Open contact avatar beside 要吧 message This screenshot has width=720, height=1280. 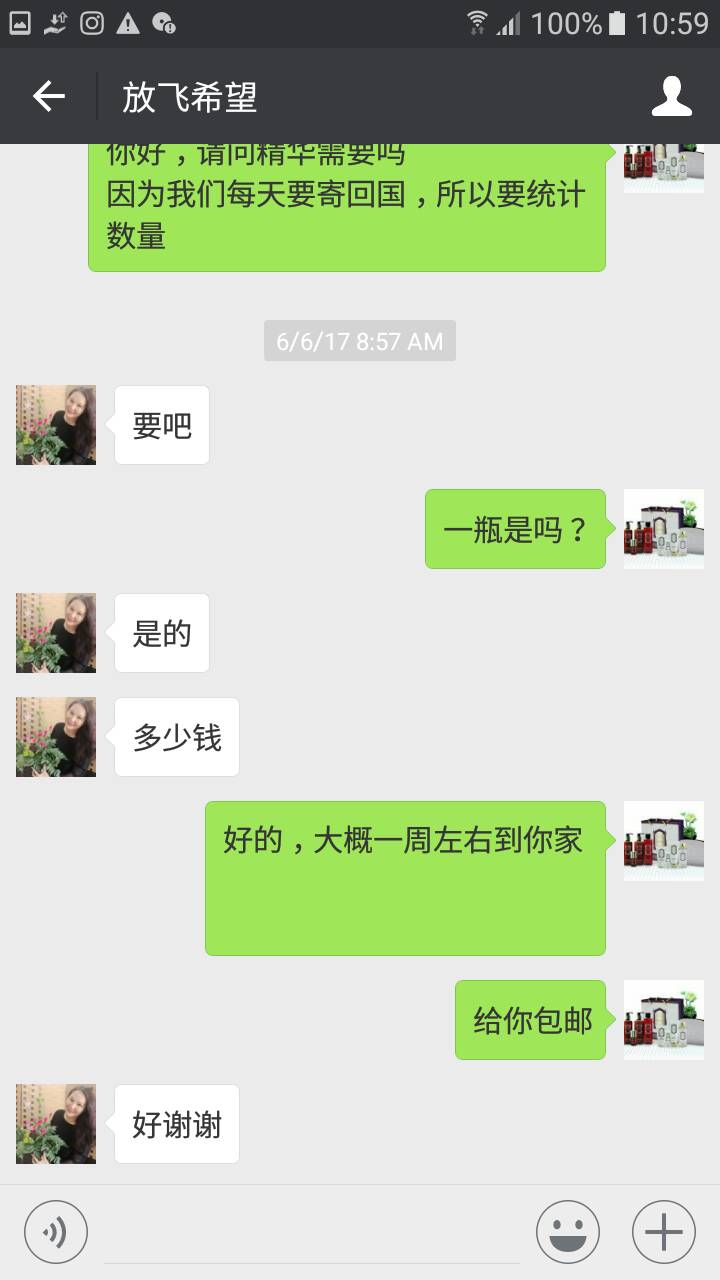tap(56, 425)
